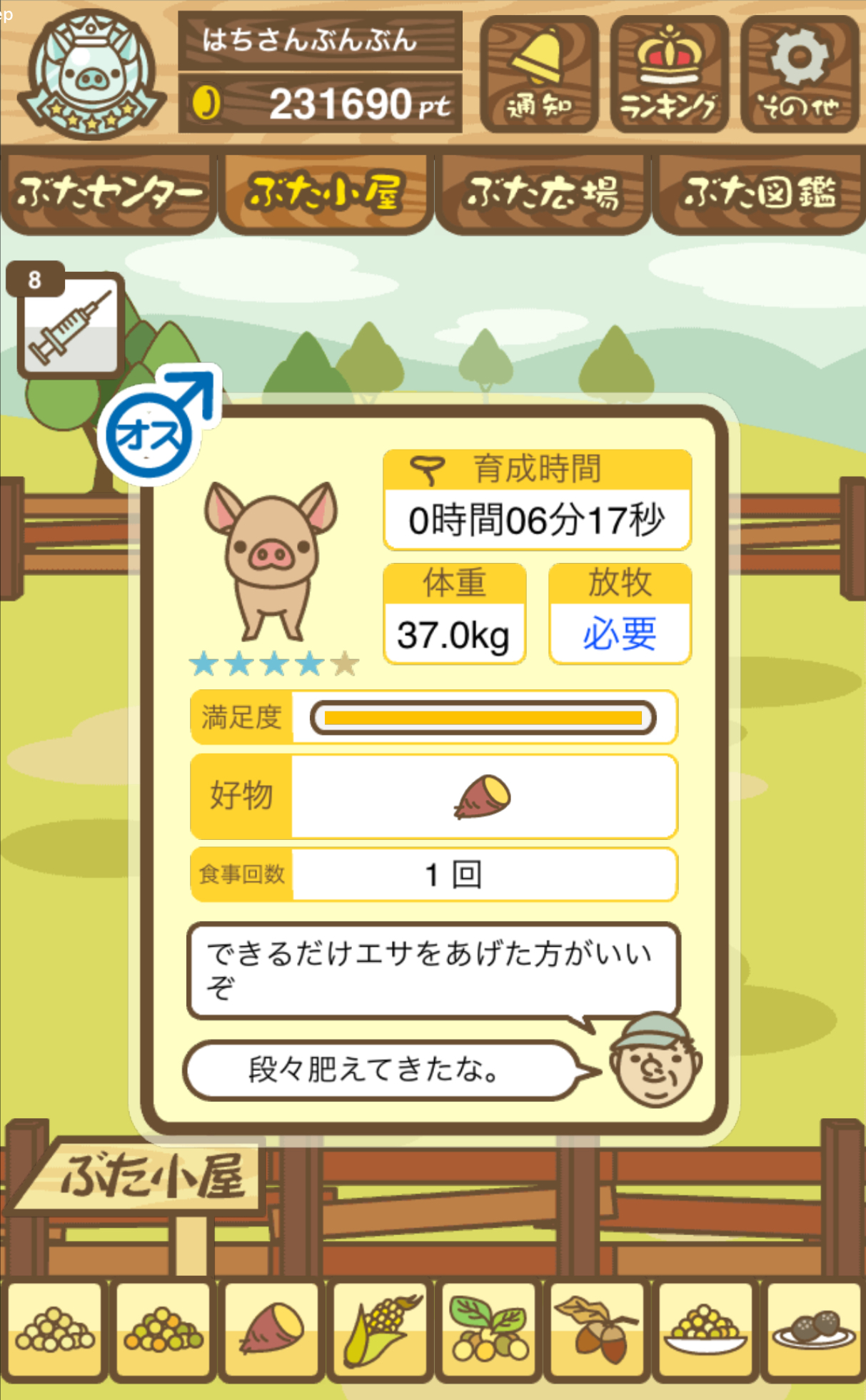Select the leafy beans feed
The image size is (866, 1400).
tap(489, 1330)
